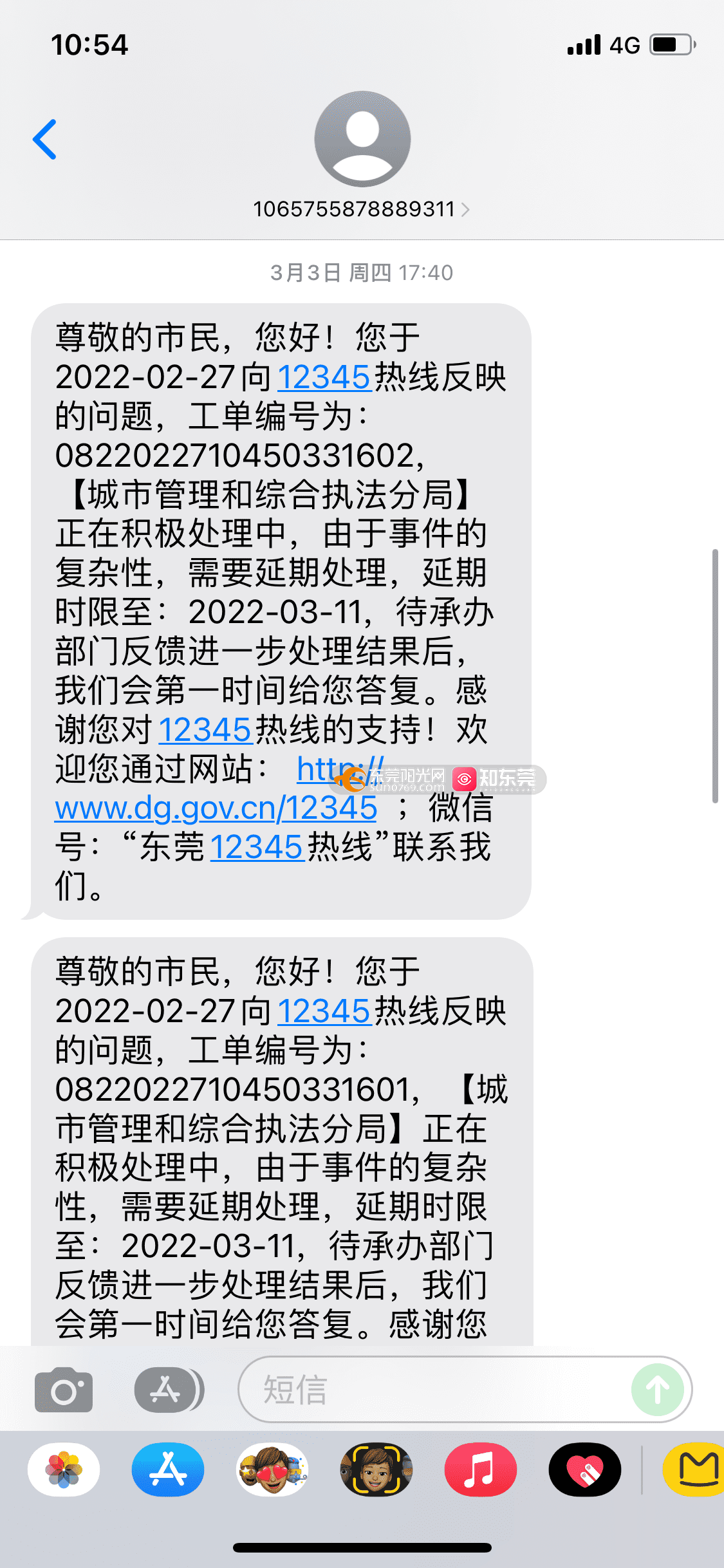Open the Memoji stickers app
Screen dimensions: 724x1568
(x=272, y=1470)
